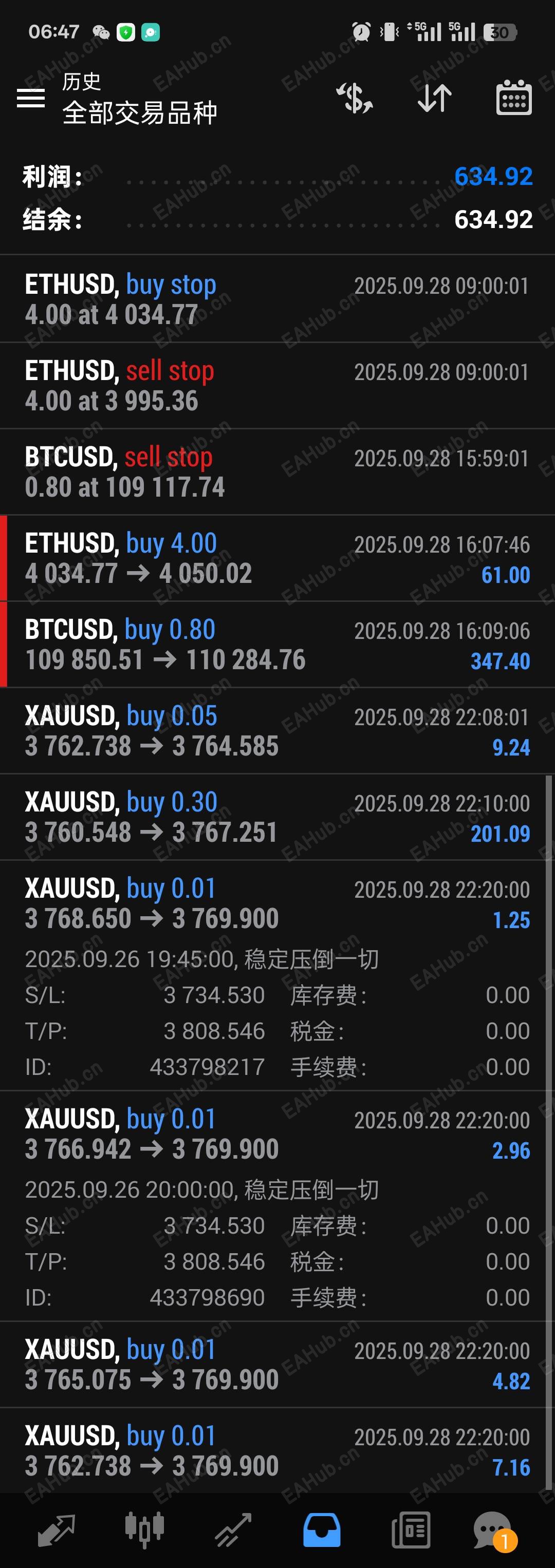Open the messages tab with badge
The height and width of the screenshot is (1568, 555).
(493, 1529)
